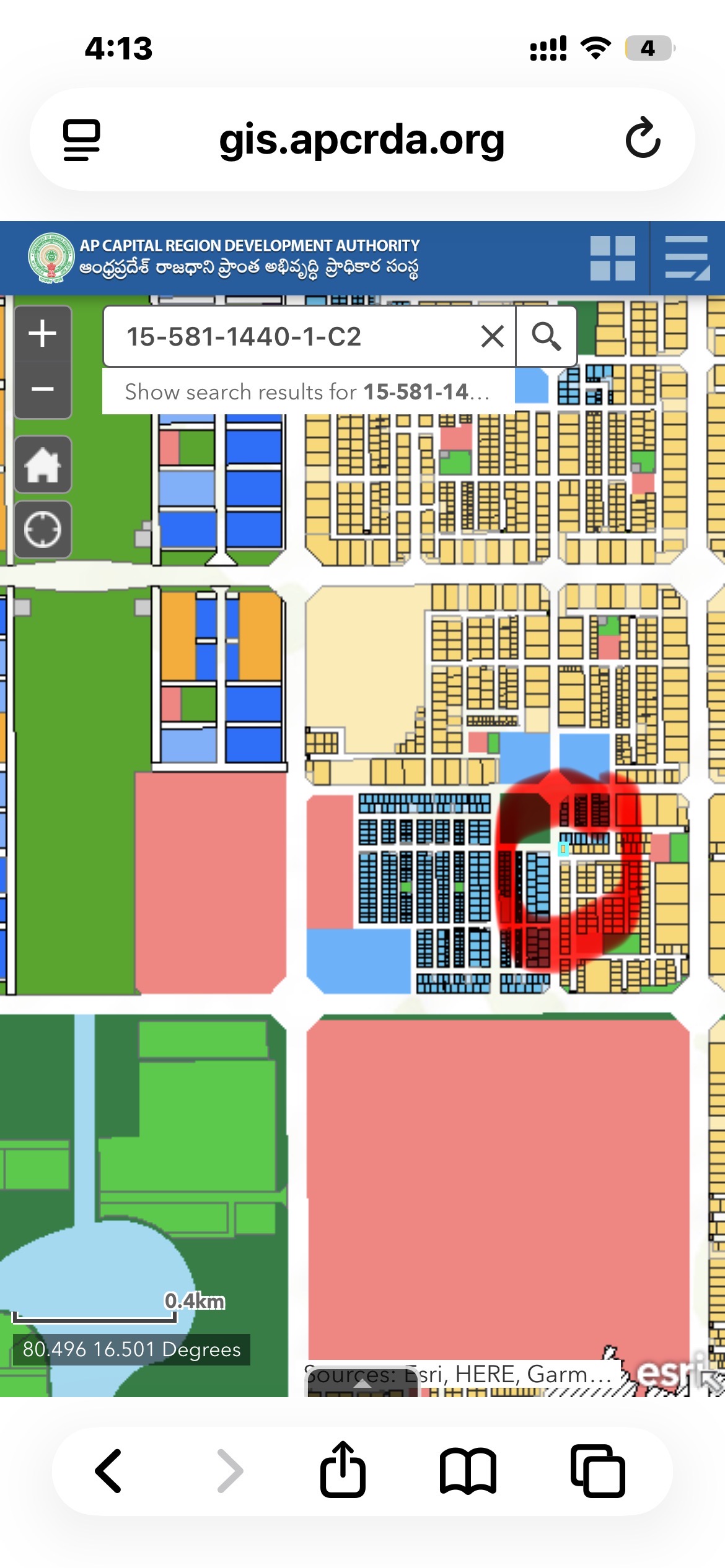Activate the locate-me crosshair icon
The image size is (725, 1568).
tap(42, 530)
